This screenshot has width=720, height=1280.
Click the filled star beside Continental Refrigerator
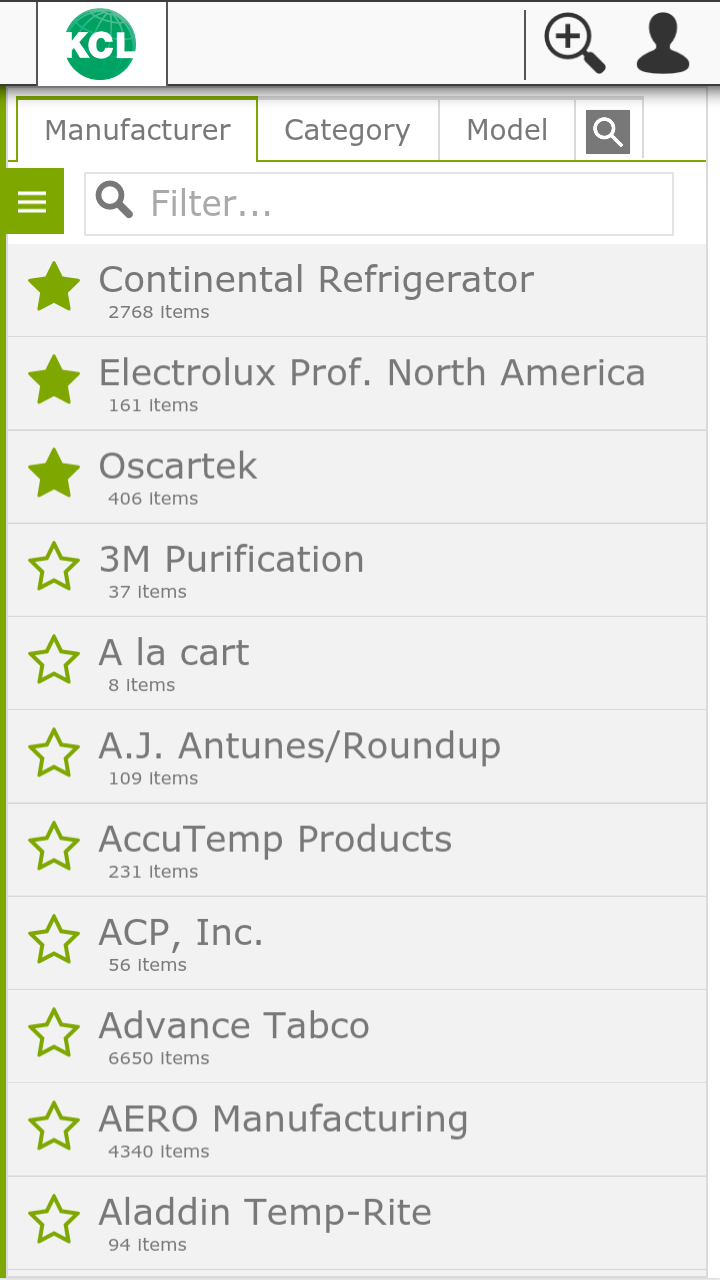53,287
